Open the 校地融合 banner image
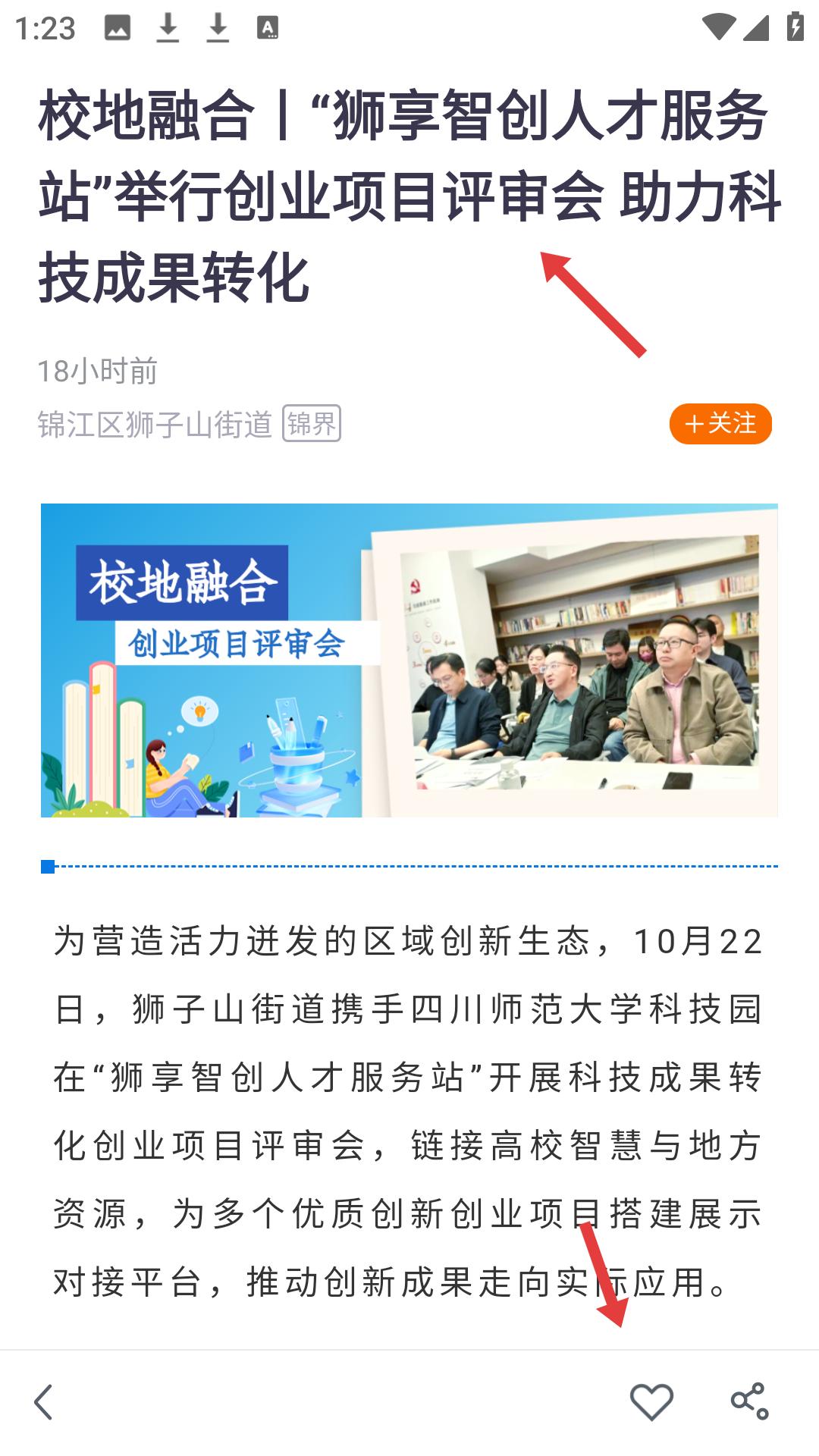Screen dimensions: 819x1456 pos(409,660)
